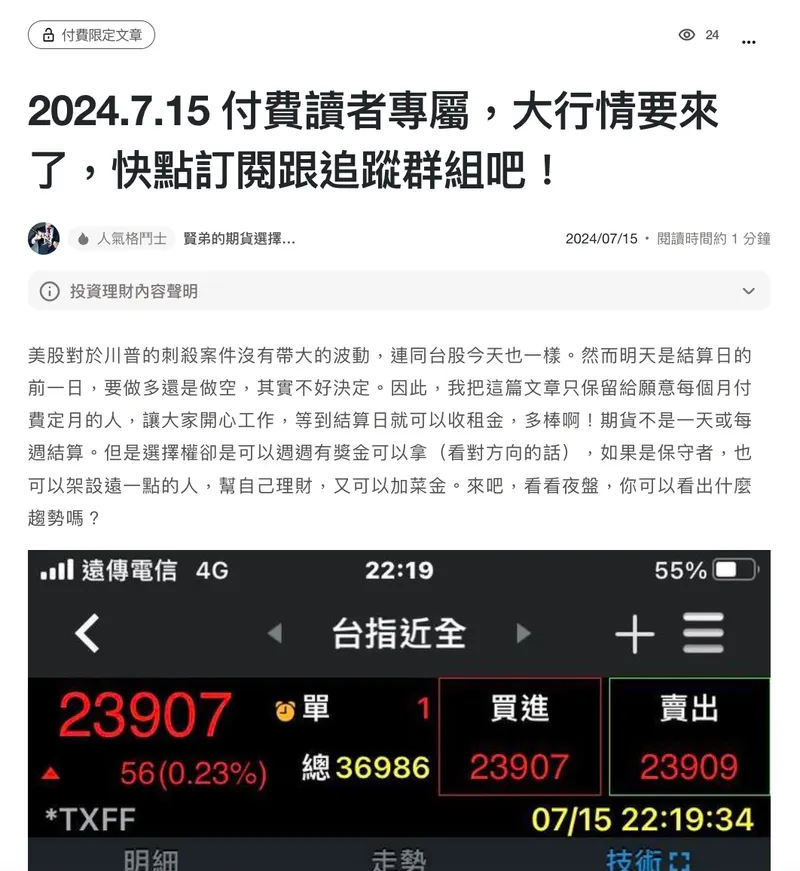
Task: Tap the 人氣格鬥士 badge
Action: [122, 239]
